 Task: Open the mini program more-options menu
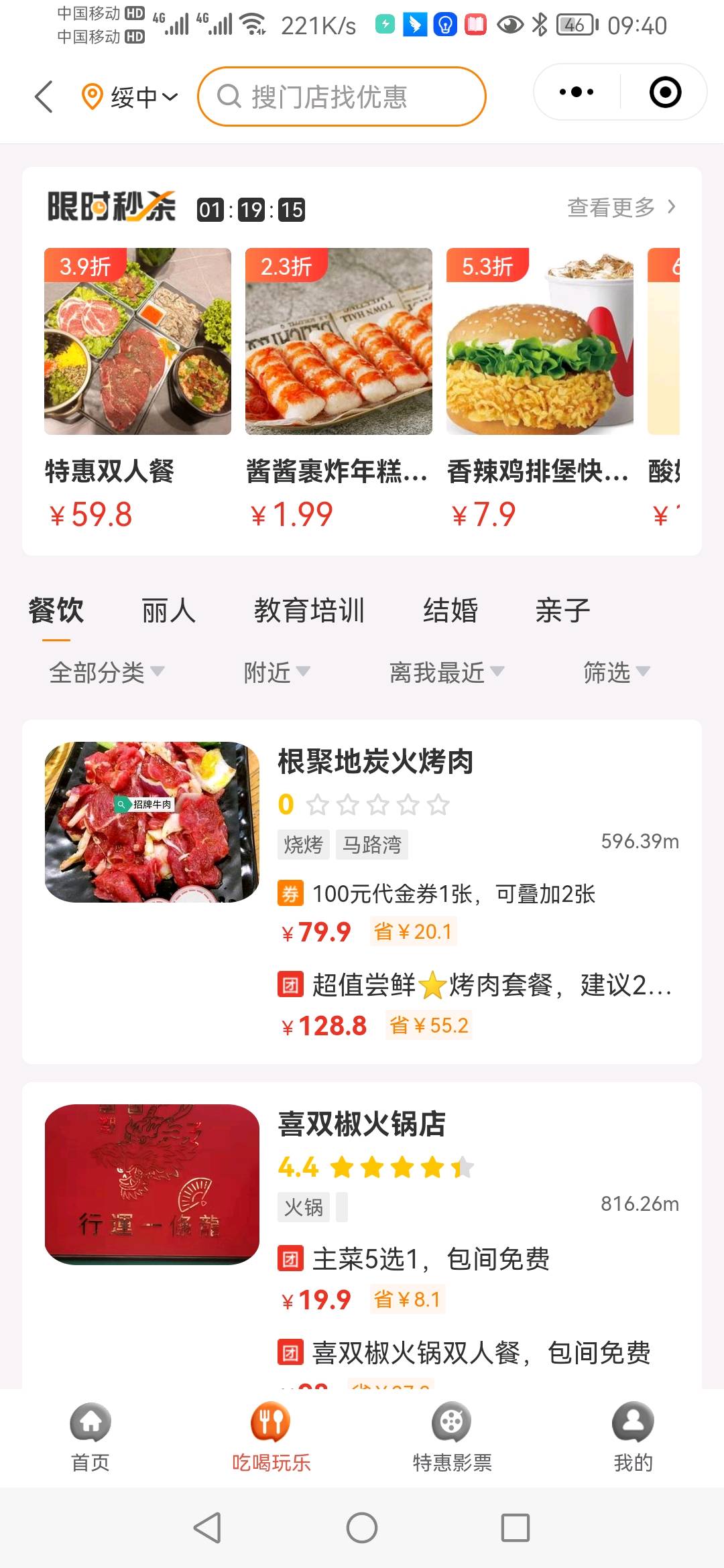pos(577,92)
